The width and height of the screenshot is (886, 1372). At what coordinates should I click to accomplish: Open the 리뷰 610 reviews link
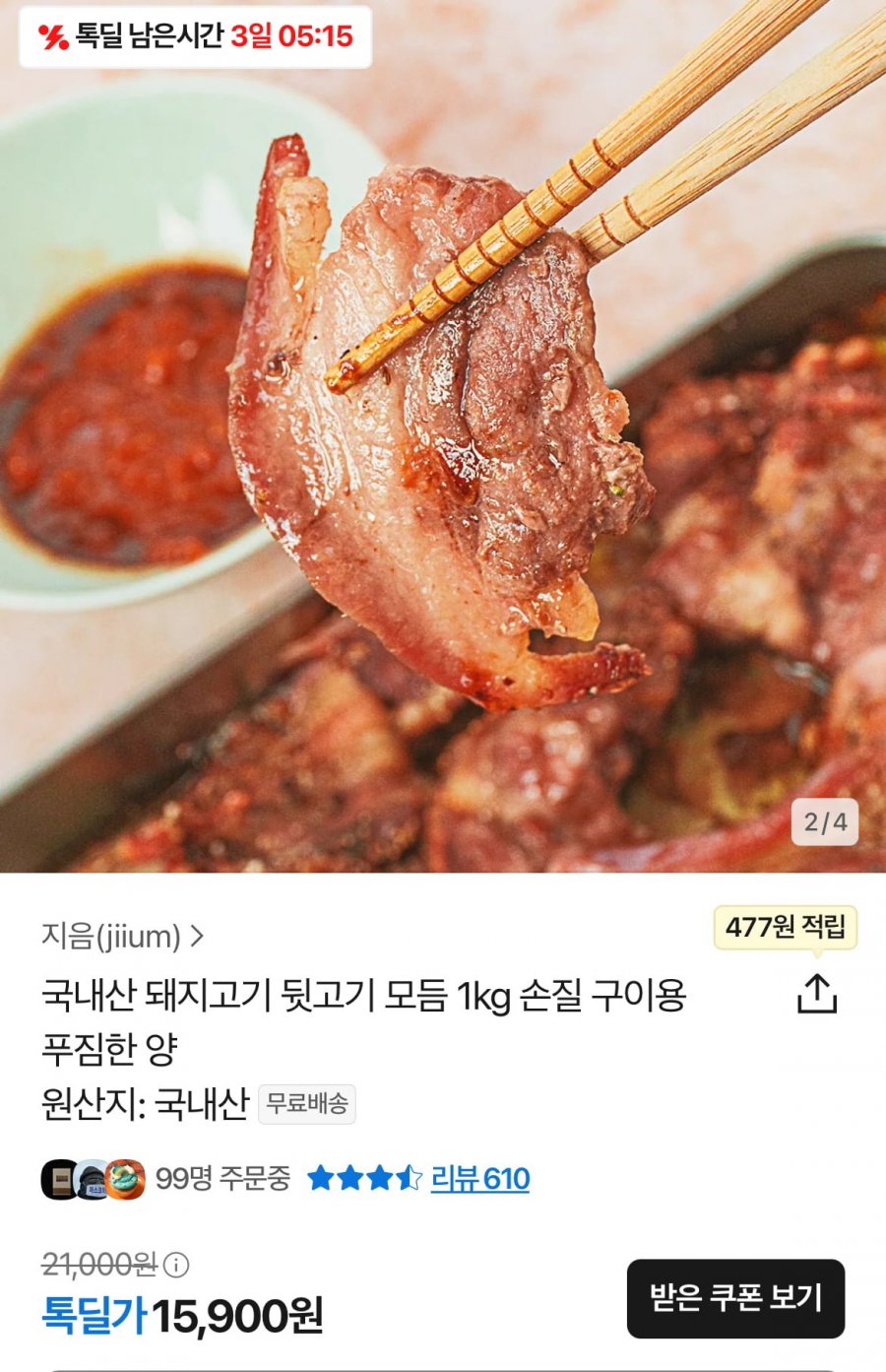tap(479, 1178)
